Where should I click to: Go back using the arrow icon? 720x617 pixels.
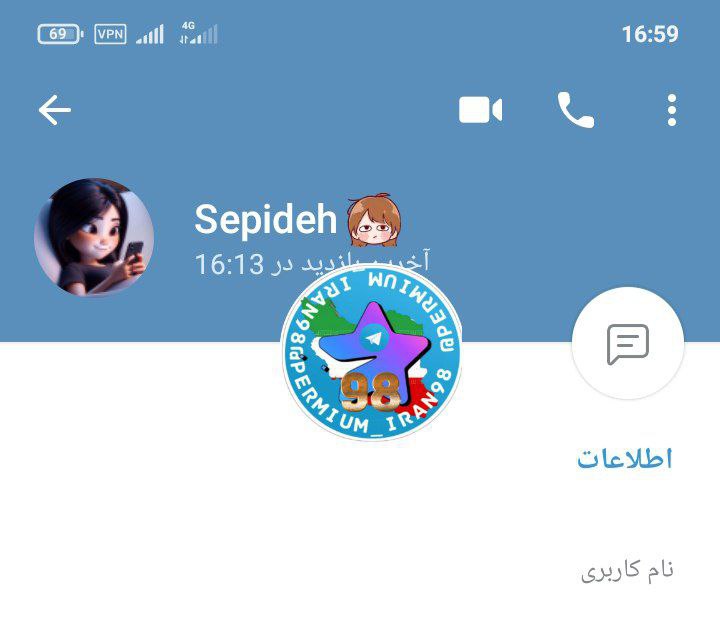(55, 110)
